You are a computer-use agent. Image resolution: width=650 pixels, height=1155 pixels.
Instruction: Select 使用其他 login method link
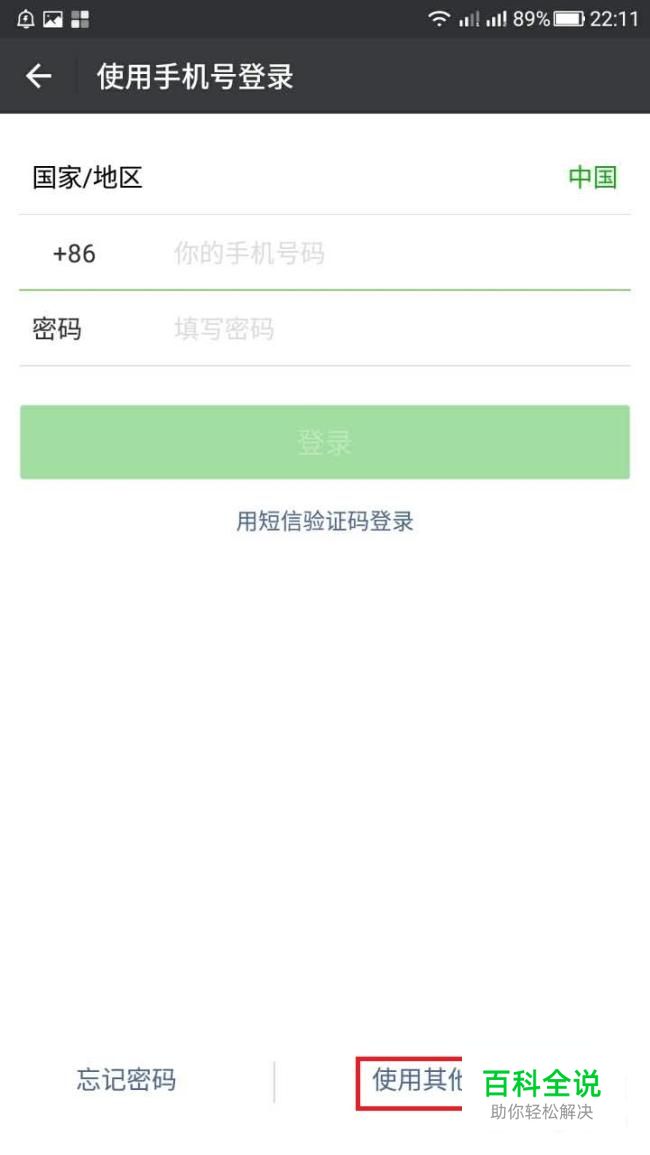(416, 1080)
